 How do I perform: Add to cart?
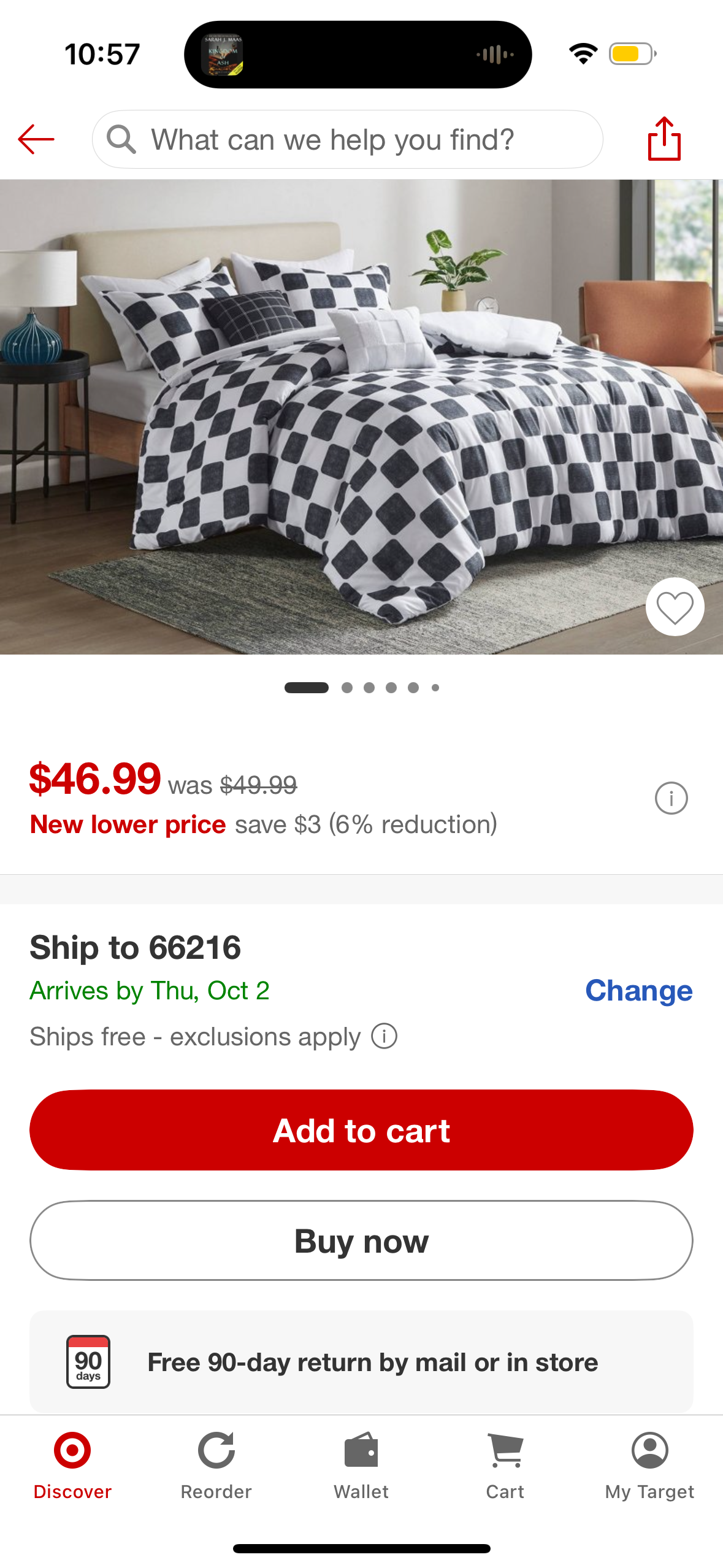click(361, 1130)
